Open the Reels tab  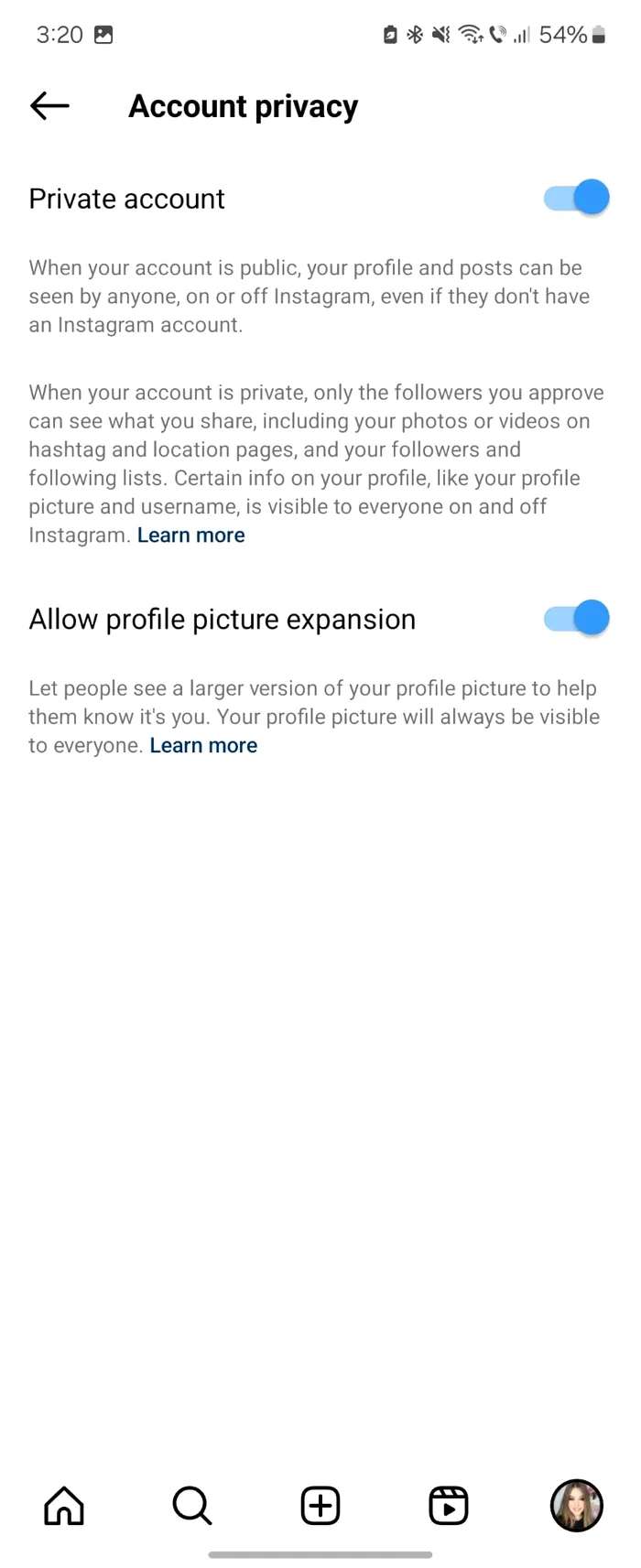pyautogui.click(x=449, y=1506)
